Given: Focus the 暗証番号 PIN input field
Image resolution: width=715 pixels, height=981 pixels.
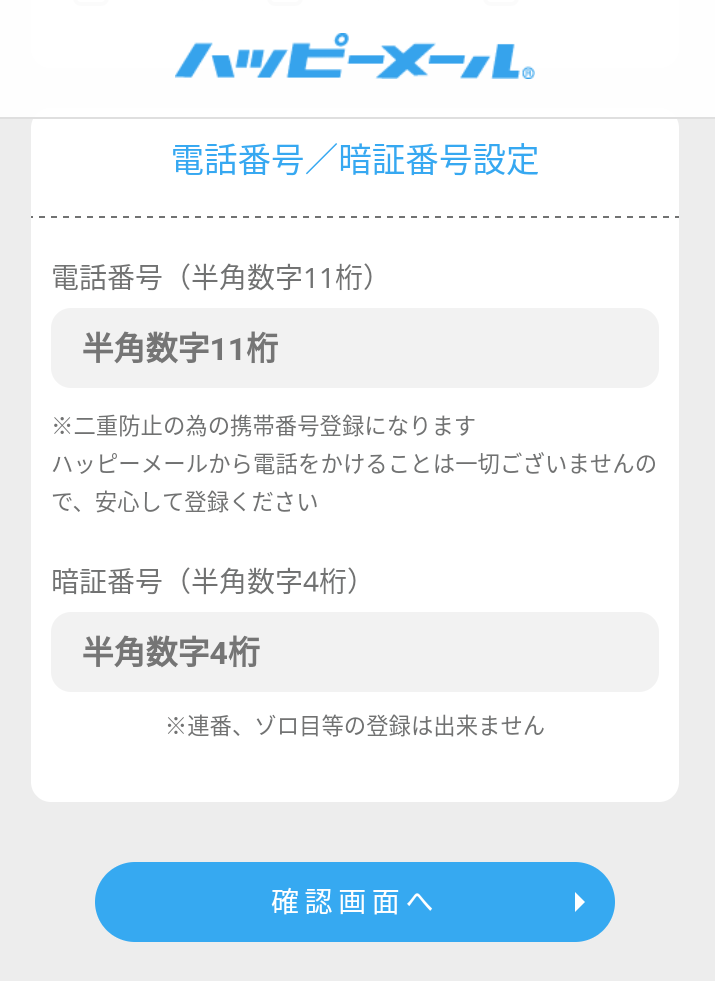Looking at the screenshot, I should [355, 652].
